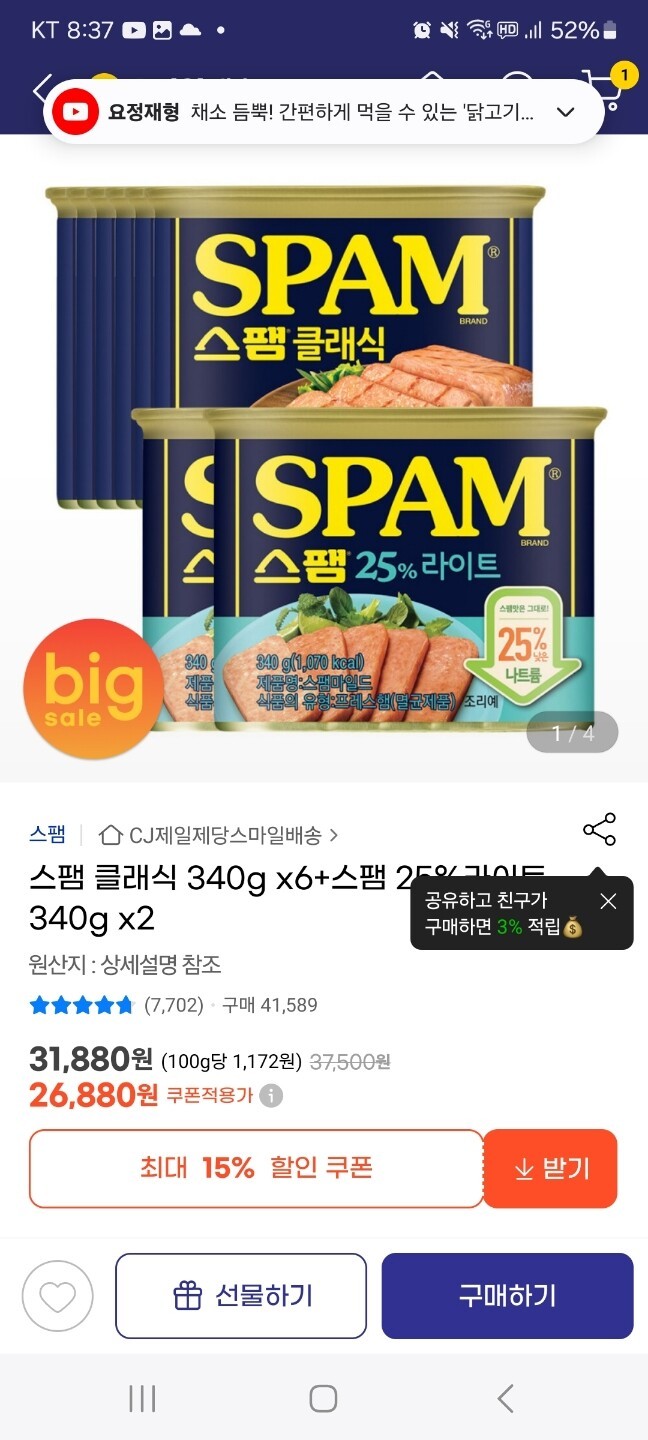
Task: Open the 최대 15% 할인 쿠폰 banner
Action: click(256, 1168)
